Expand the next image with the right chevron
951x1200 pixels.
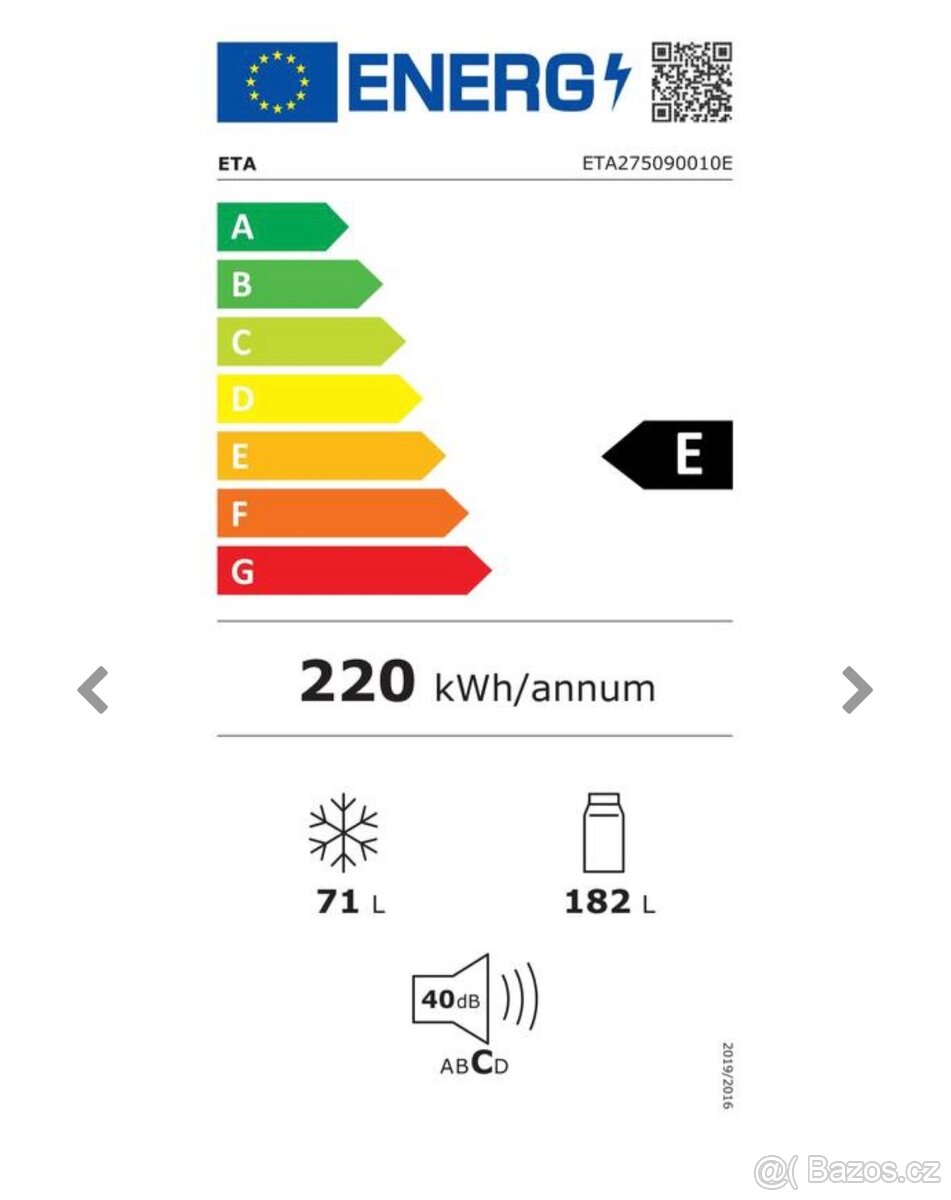[x=857, y=690]
